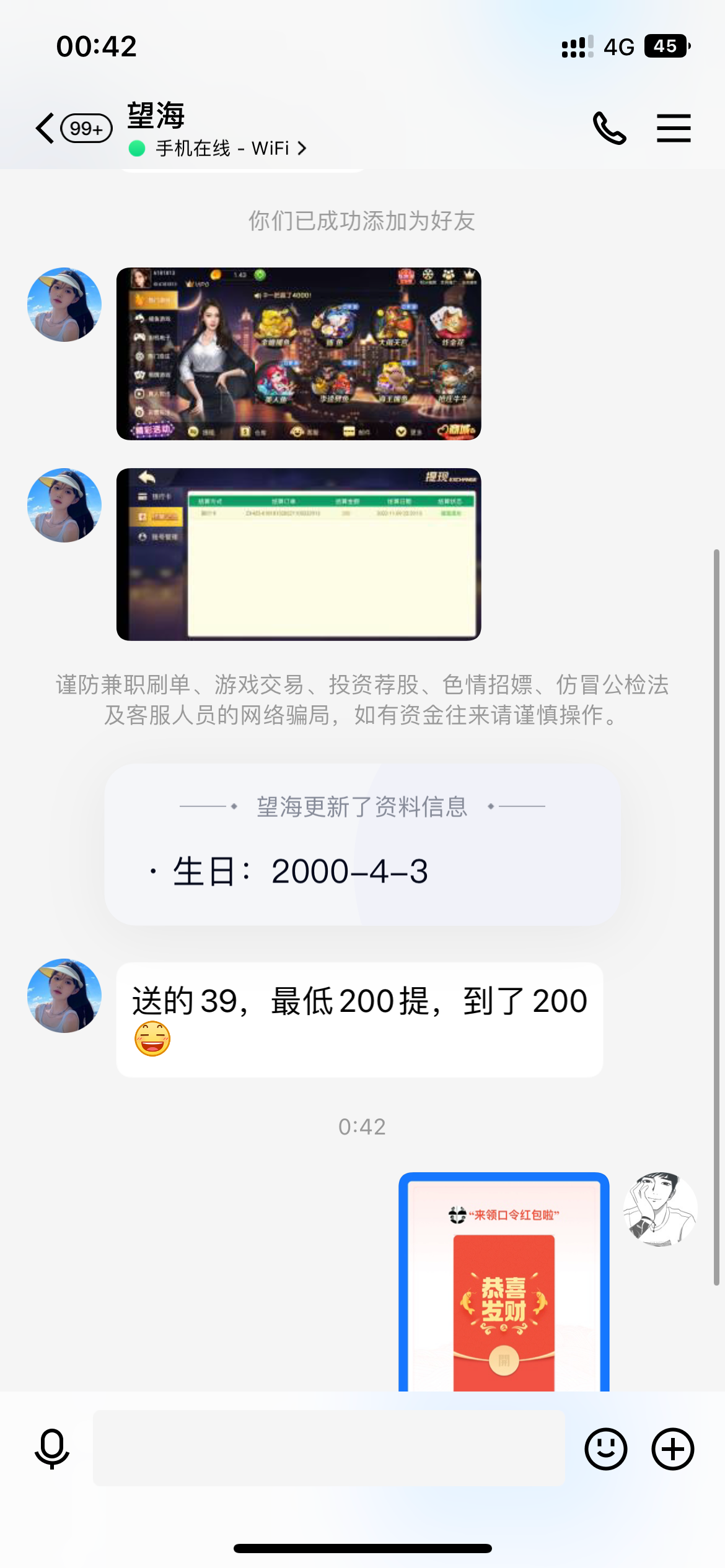Screen dimensions: 725x1568
Task: Open the game lobby screenshot image
Action: (x=299, y=354)
